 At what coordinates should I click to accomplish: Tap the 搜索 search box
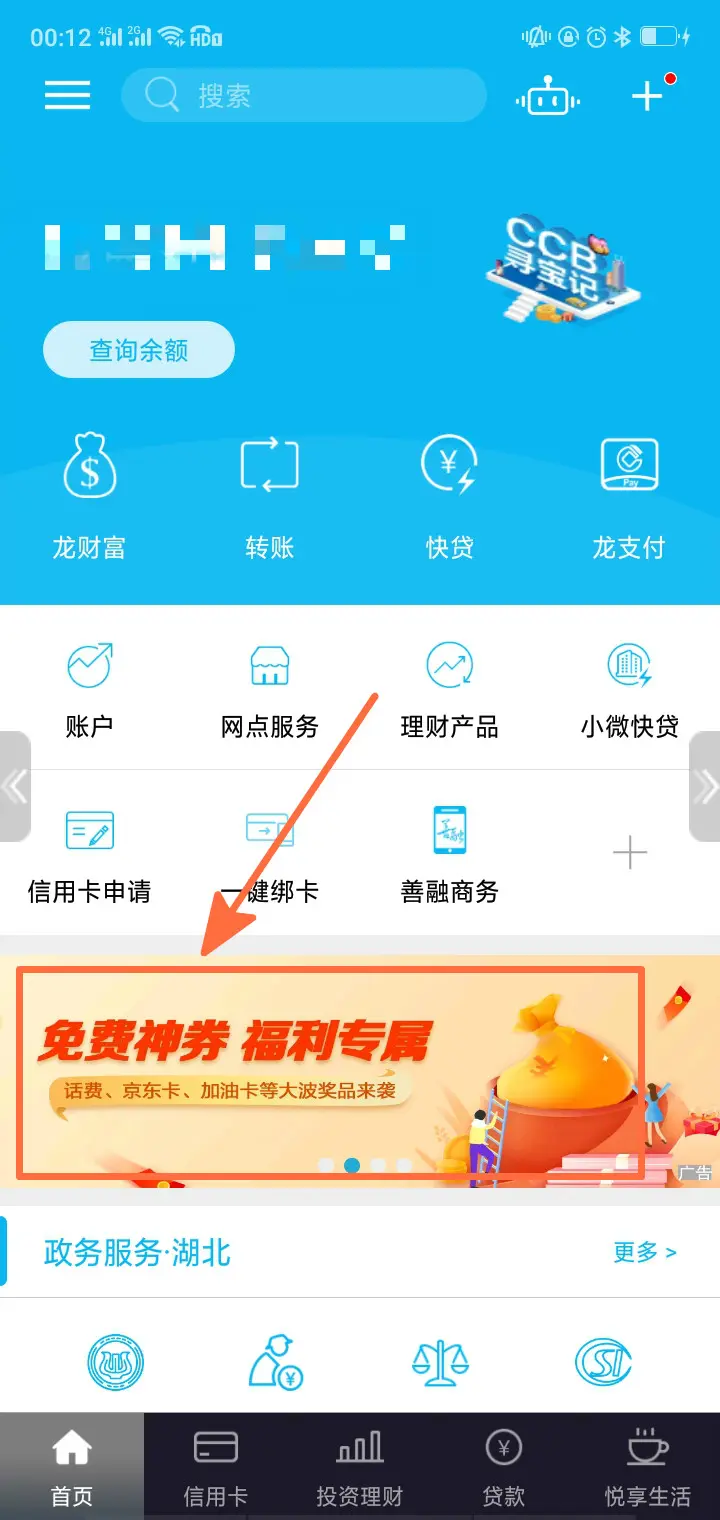pos(303,96)
